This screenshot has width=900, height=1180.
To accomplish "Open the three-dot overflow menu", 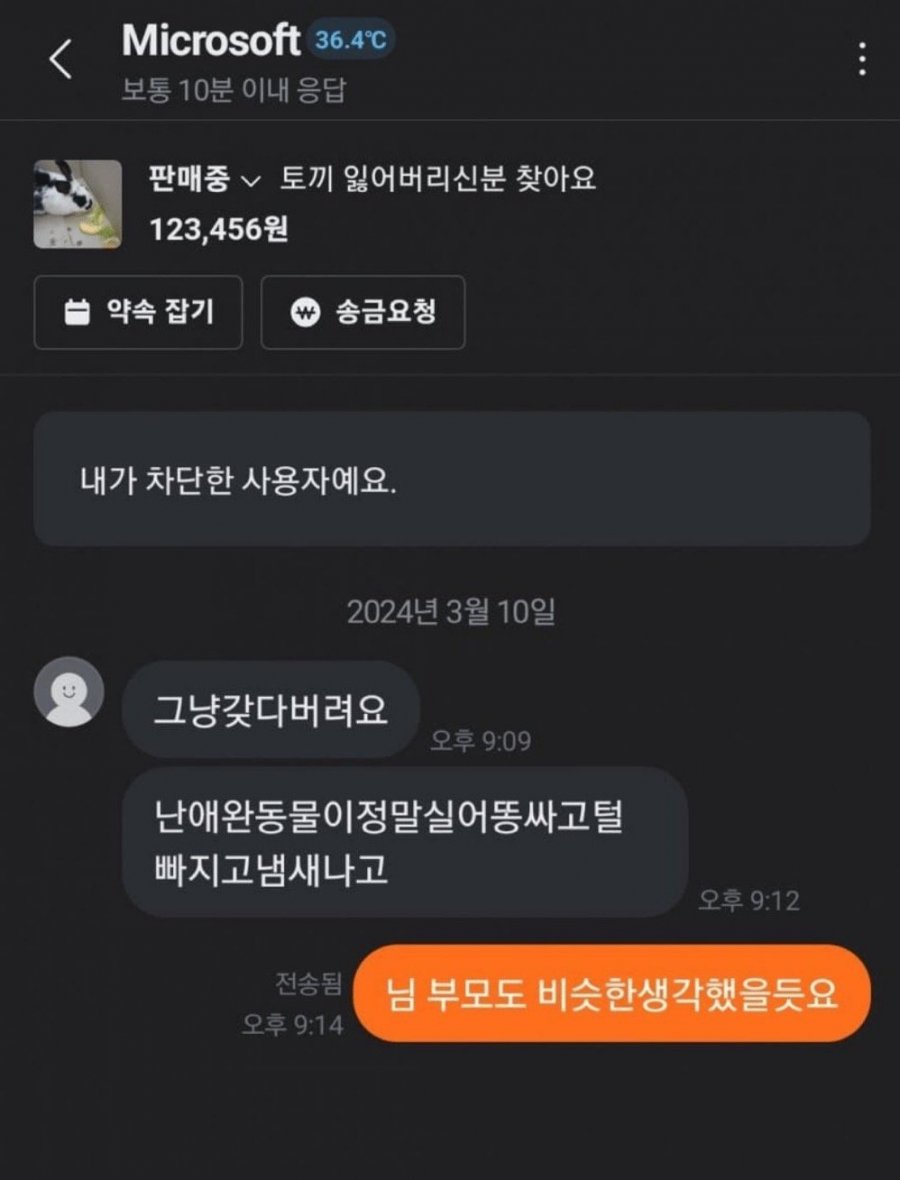I will (862, 59).
